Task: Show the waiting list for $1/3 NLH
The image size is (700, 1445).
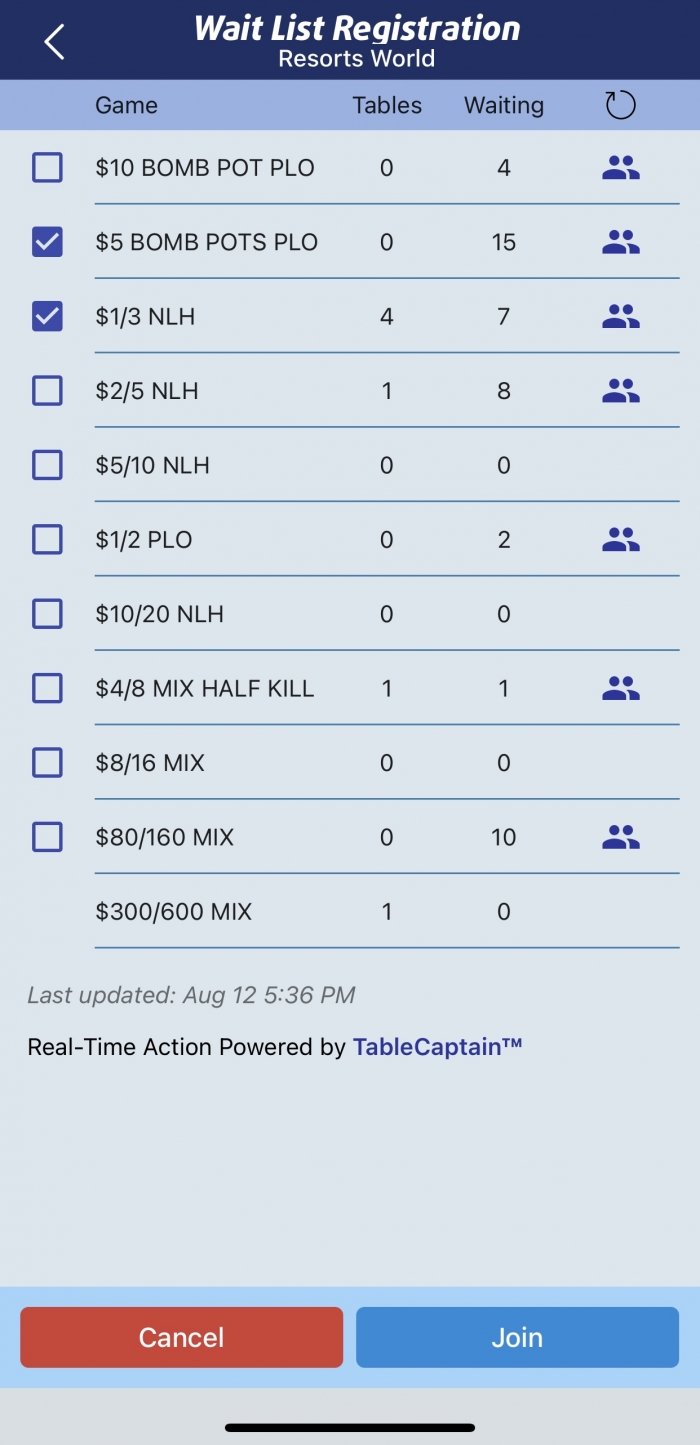Action: point(620,316)
